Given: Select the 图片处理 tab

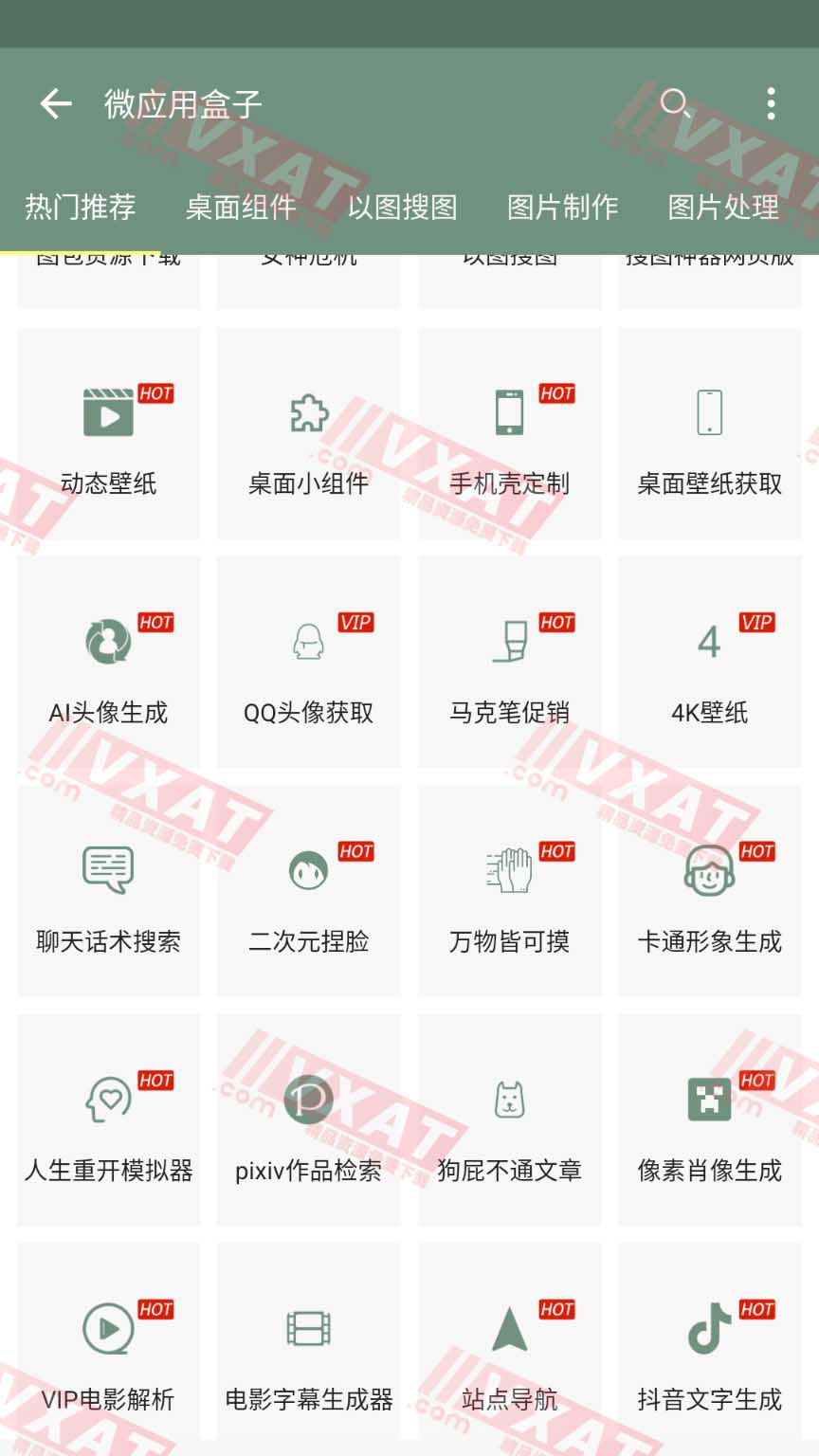Looking at the screenshot, I should 722,207.
